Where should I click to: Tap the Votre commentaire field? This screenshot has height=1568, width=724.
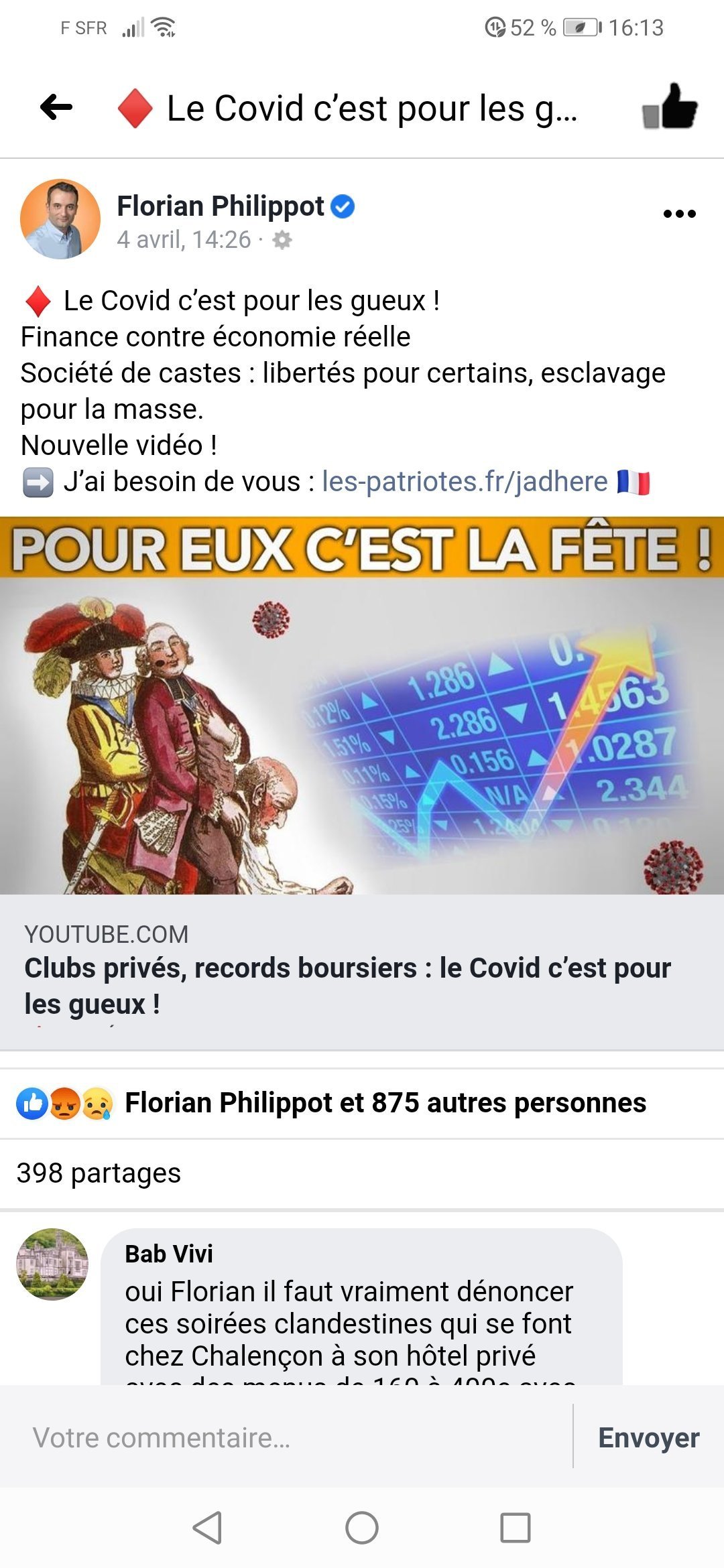(x=286, y=1437)
